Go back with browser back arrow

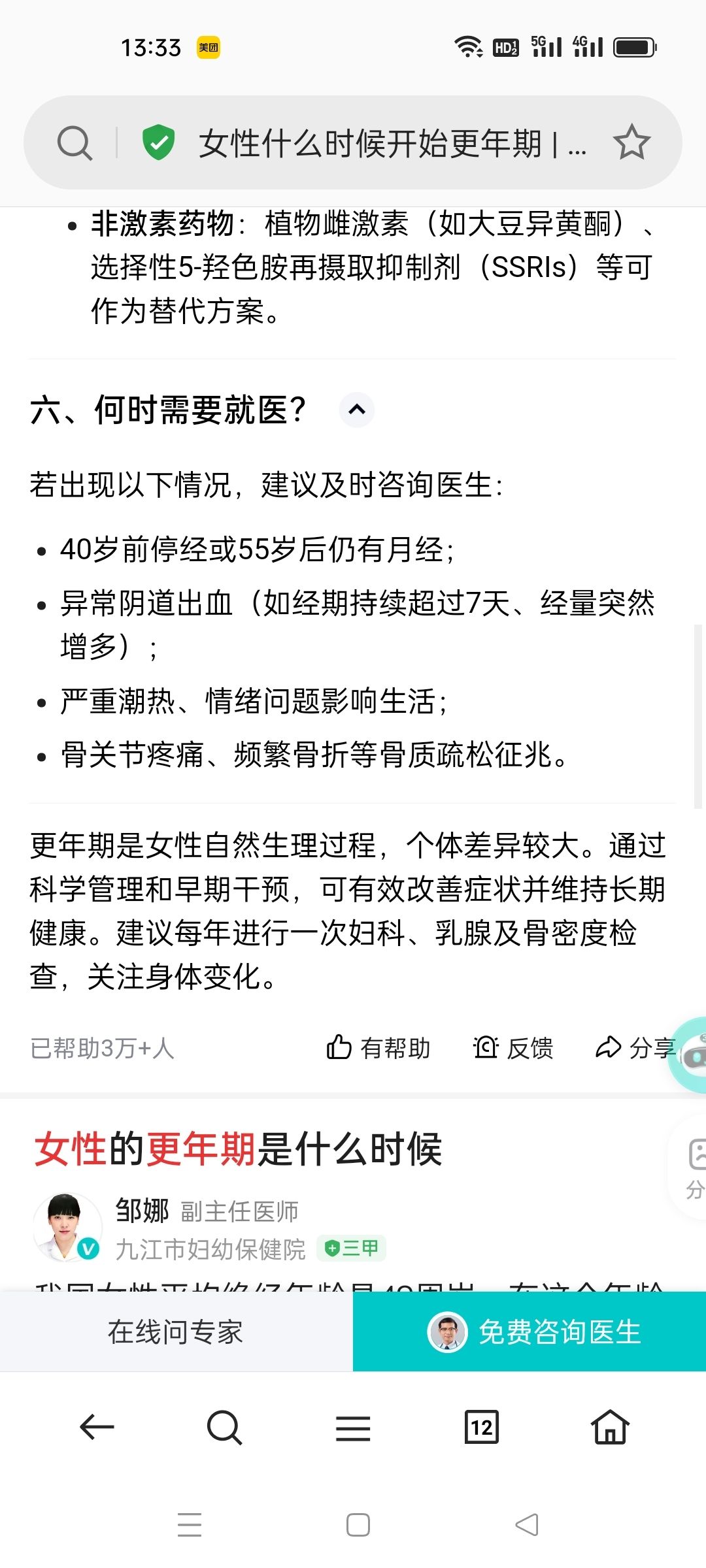(x=97, y=1427)
